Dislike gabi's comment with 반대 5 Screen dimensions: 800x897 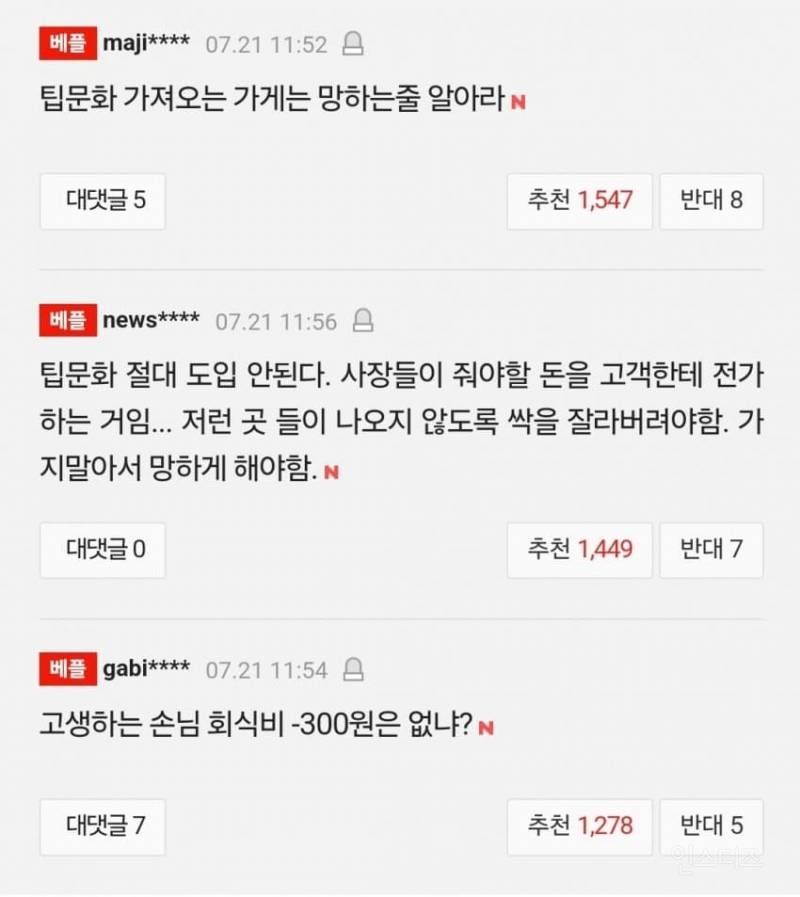pos(711,826)
